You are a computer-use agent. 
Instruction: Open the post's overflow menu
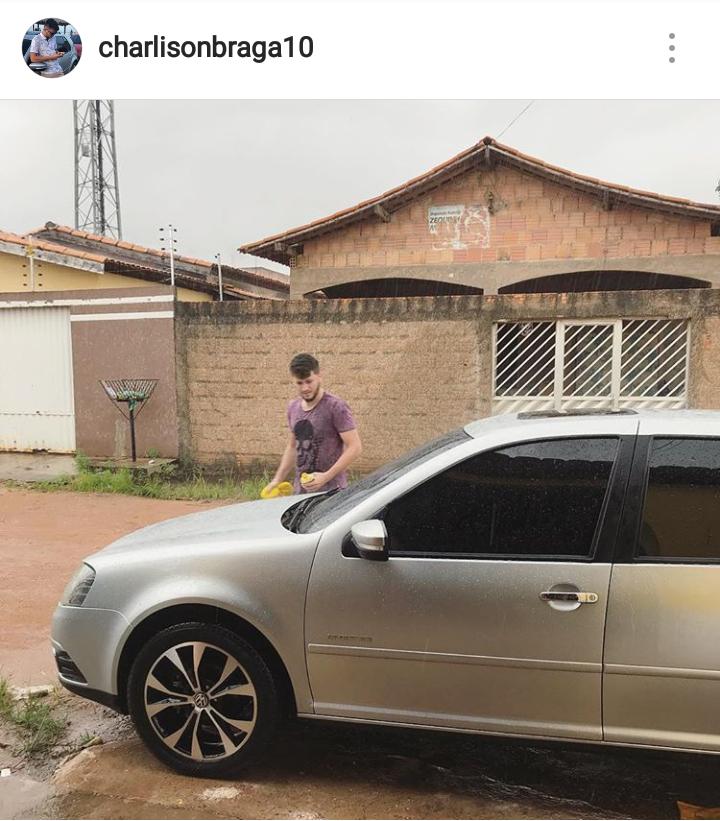(671, 48)
